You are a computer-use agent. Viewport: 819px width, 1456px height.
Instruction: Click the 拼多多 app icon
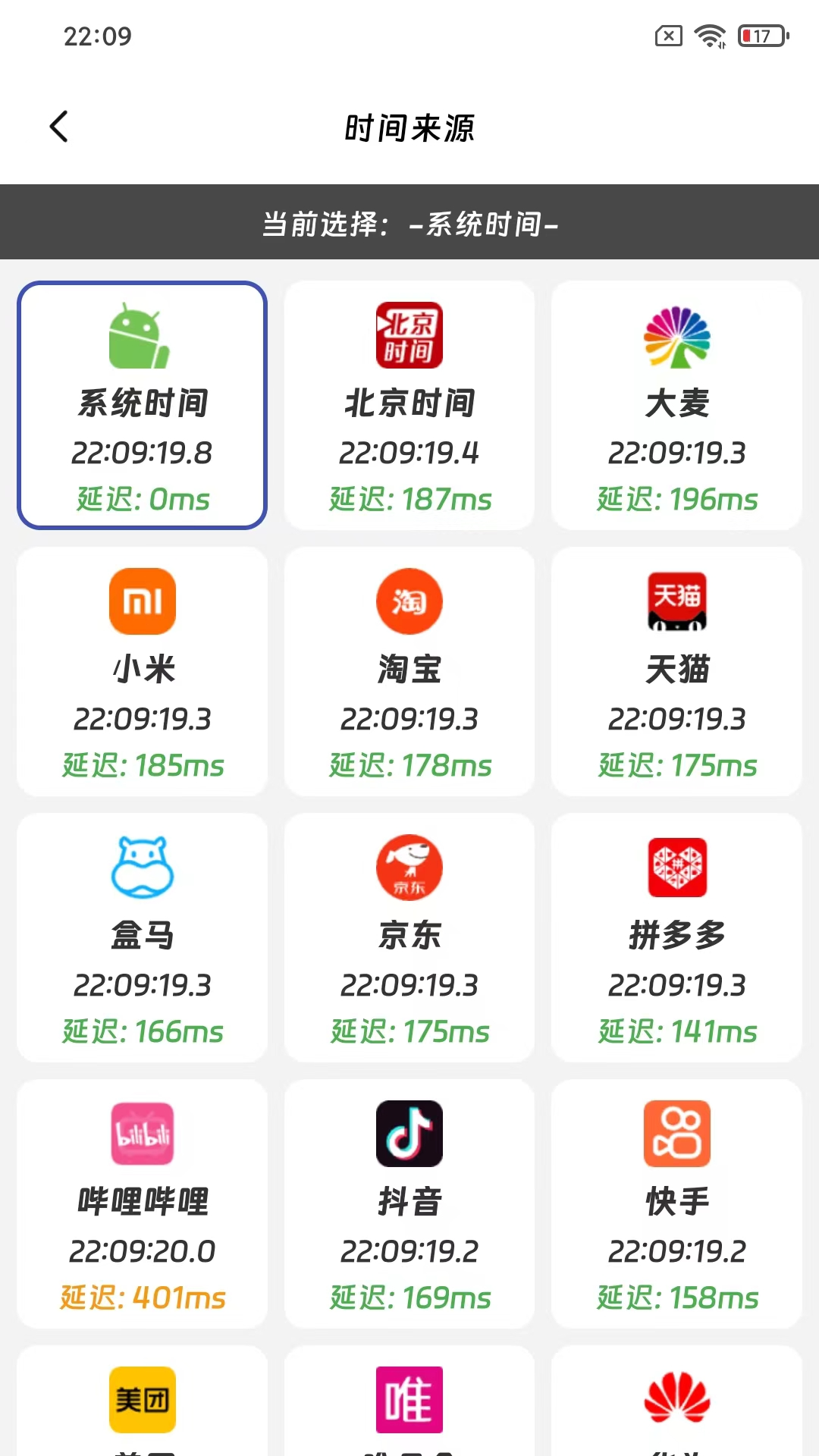pyautogui.click(x=676, y=868)
